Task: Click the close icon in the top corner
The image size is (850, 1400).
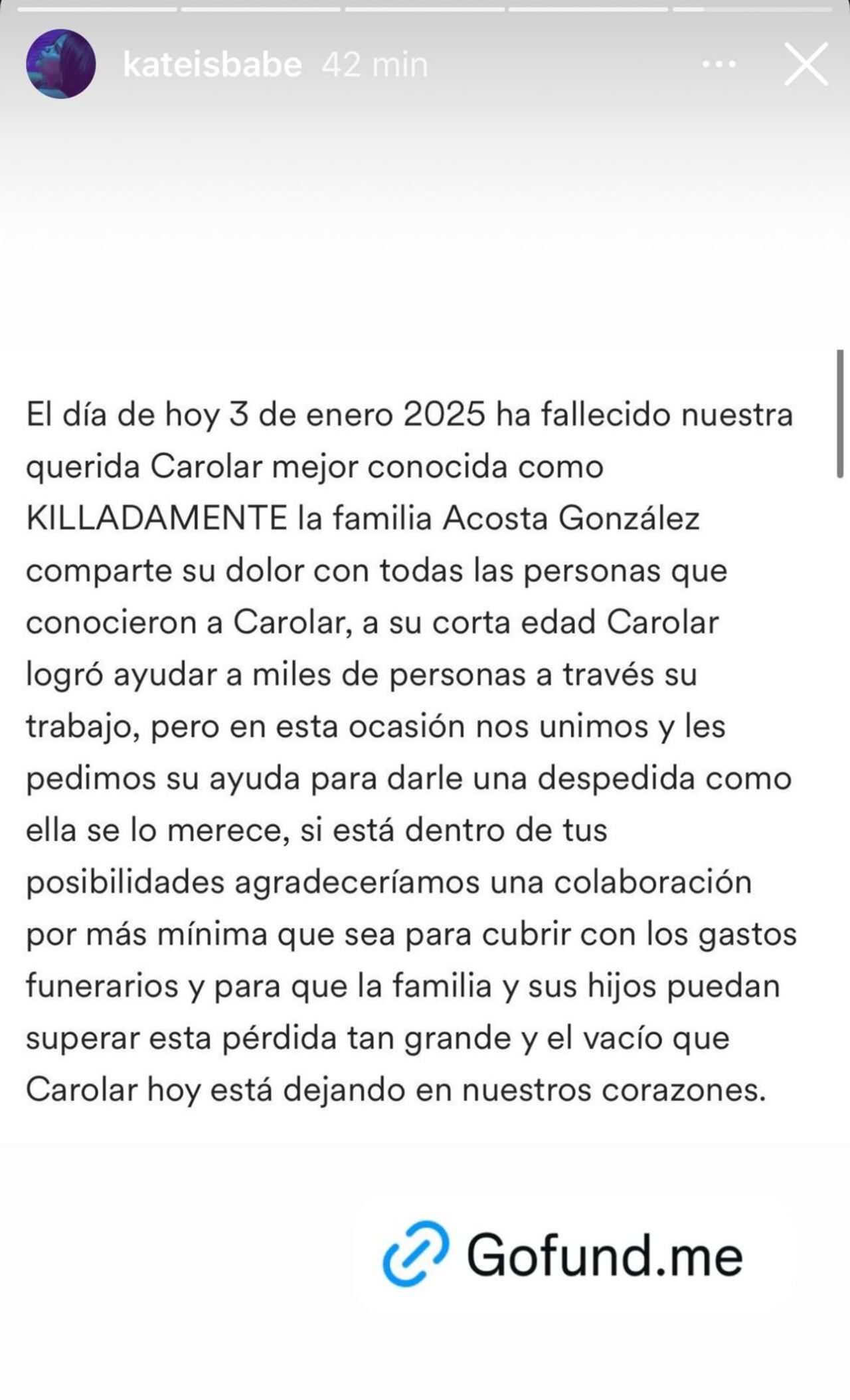Action: point(806,64)
